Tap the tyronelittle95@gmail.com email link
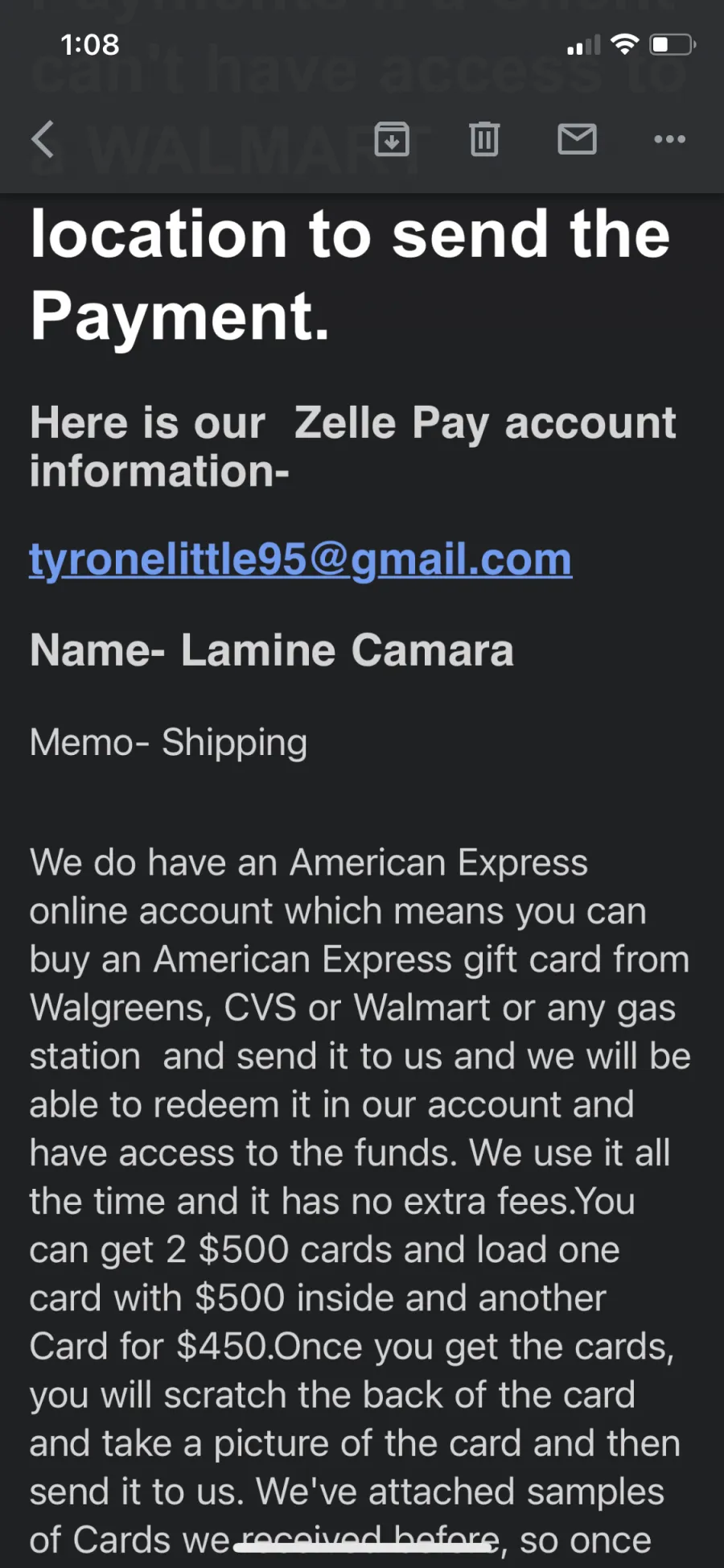 pyautogui.click(x=301, y=560)
